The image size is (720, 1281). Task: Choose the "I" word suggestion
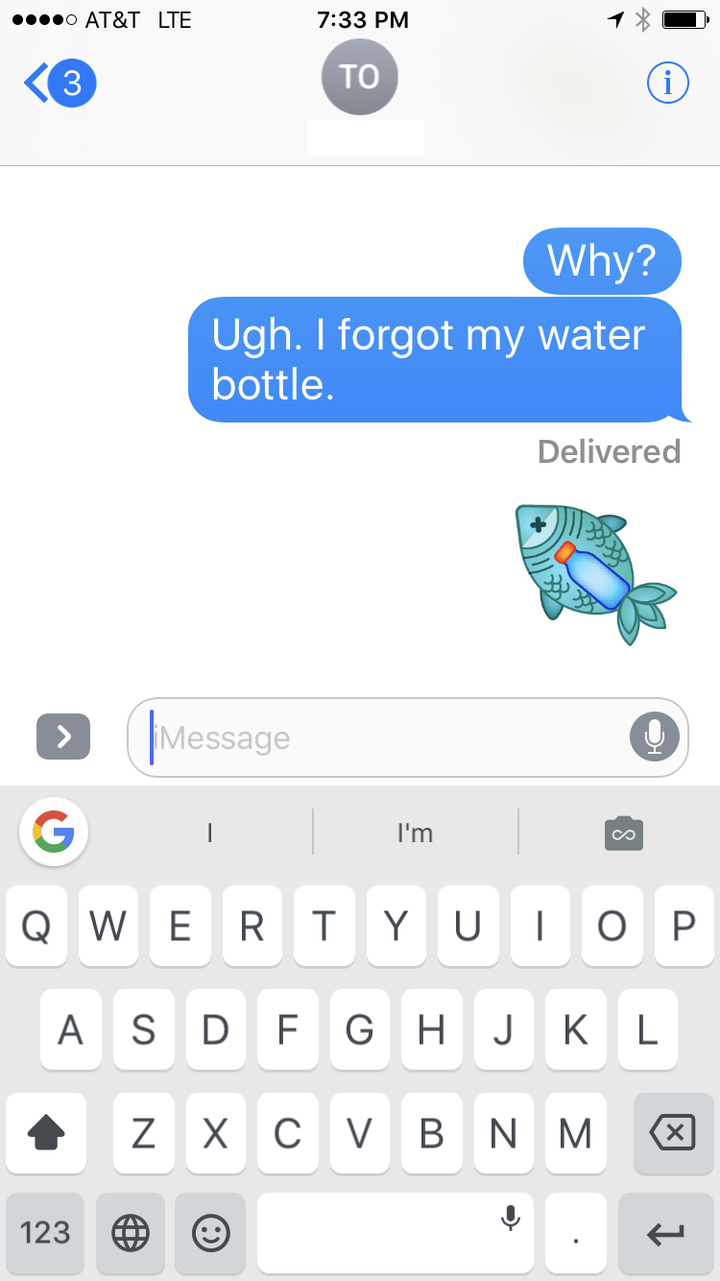coord(209,832)
